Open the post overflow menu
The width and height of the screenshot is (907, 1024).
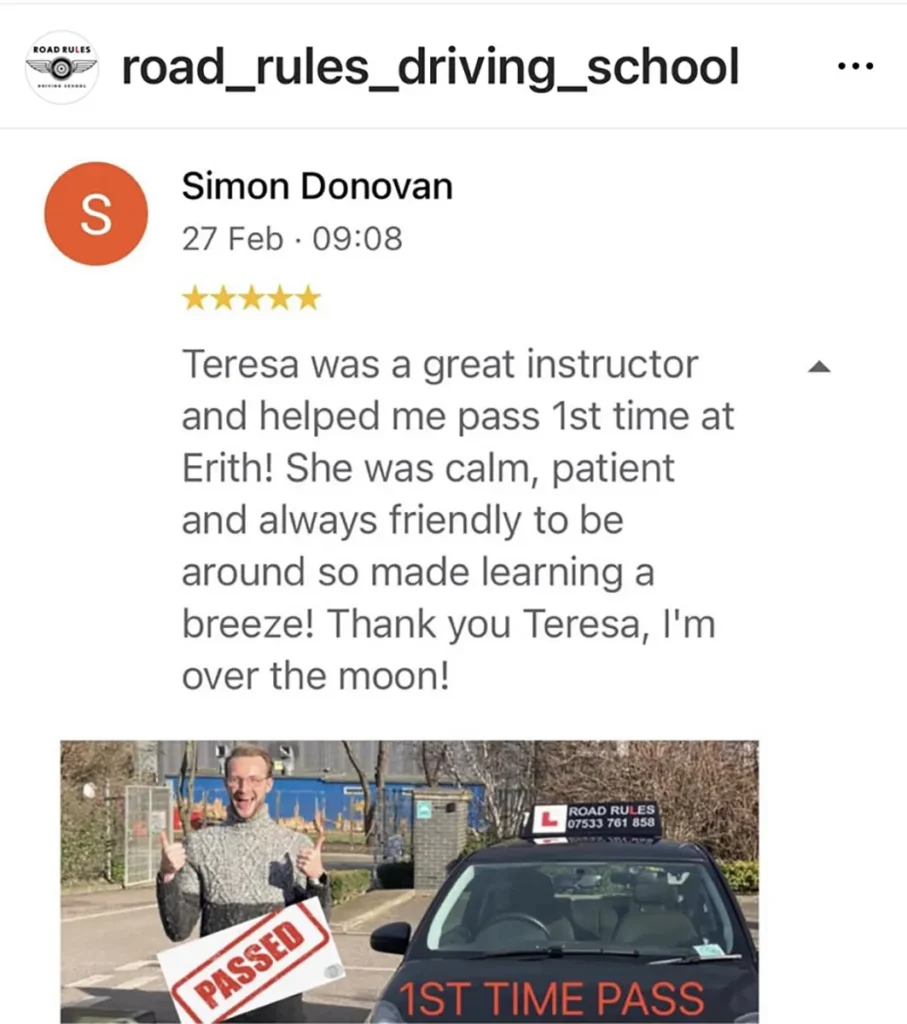click(855, 67)
